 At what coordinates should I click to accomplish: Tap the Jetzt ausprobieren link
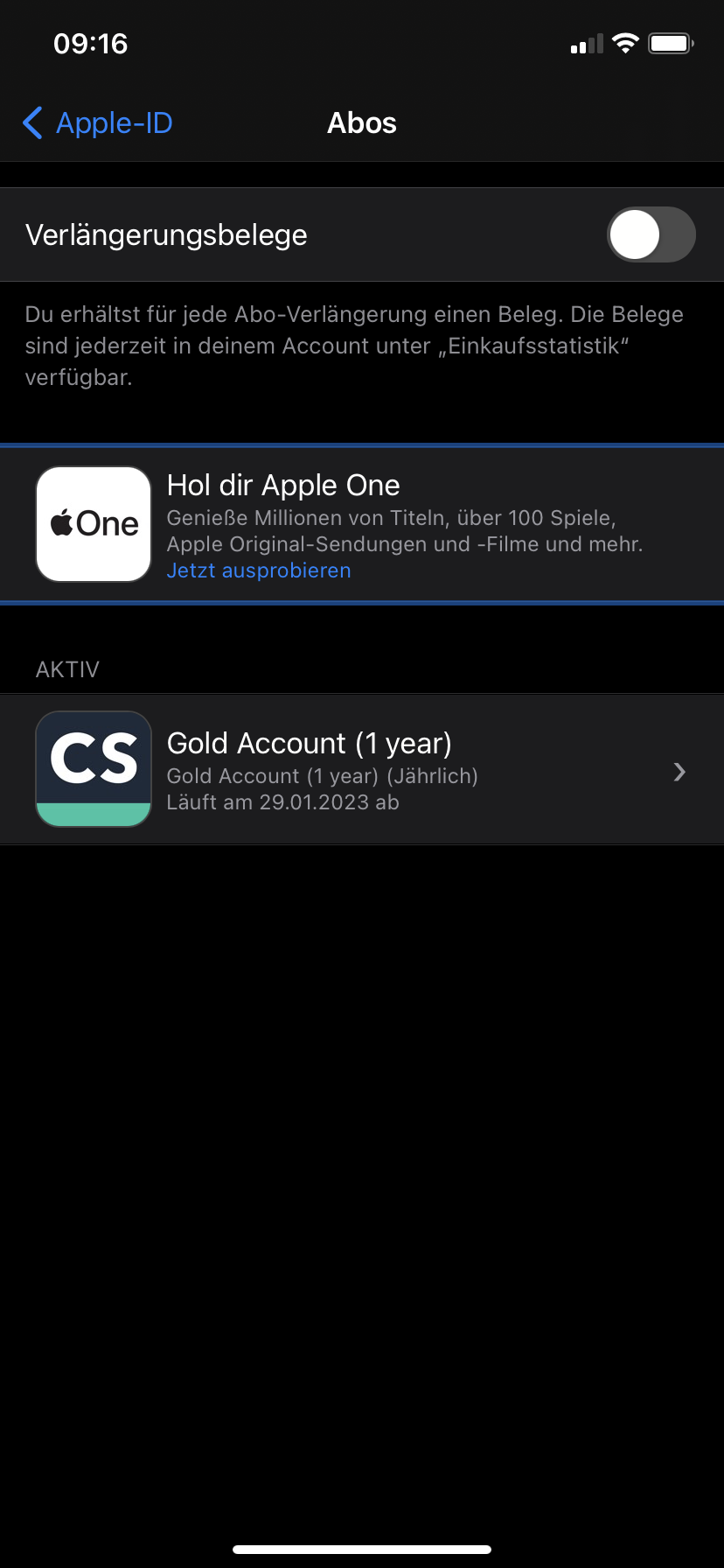pyautogui.click(x=259, y=570)
